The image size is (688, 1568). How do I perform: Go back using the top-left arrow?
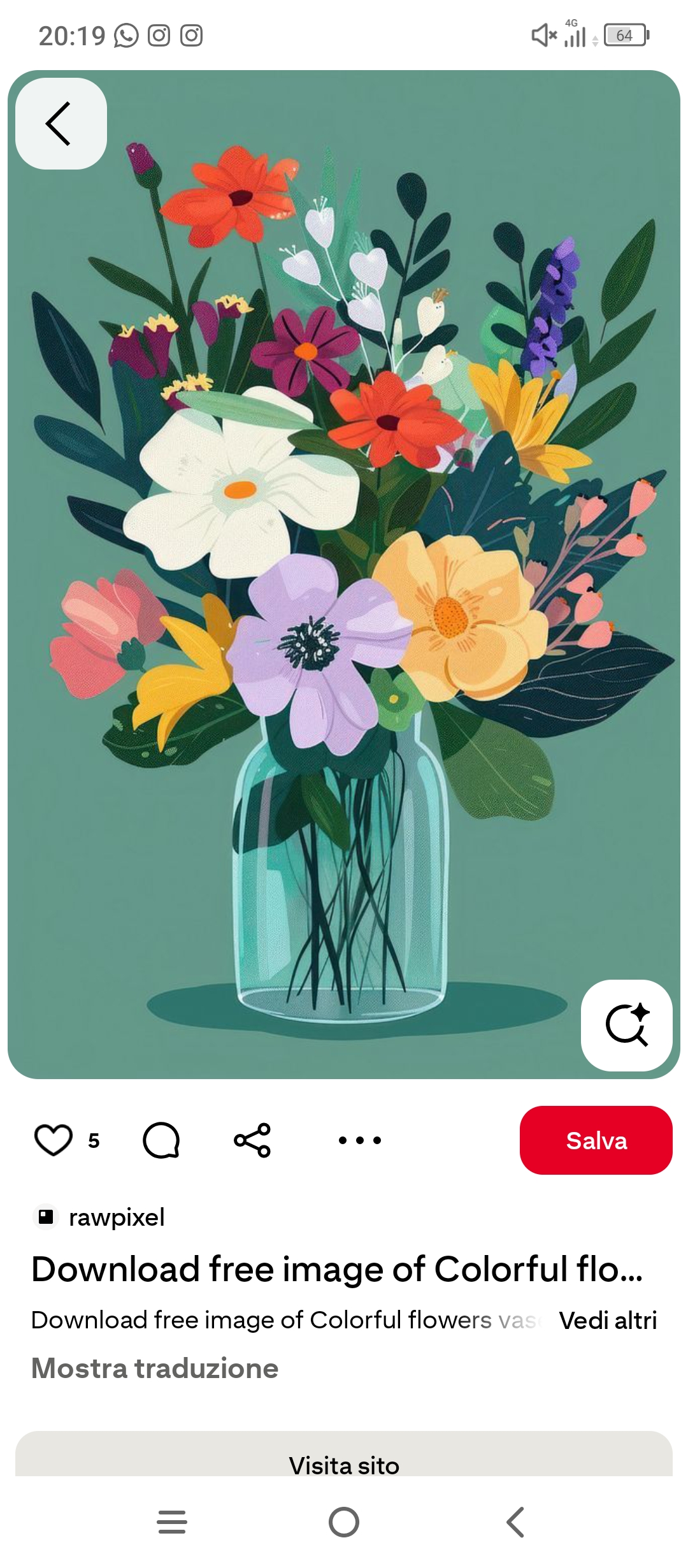(61, 124)
